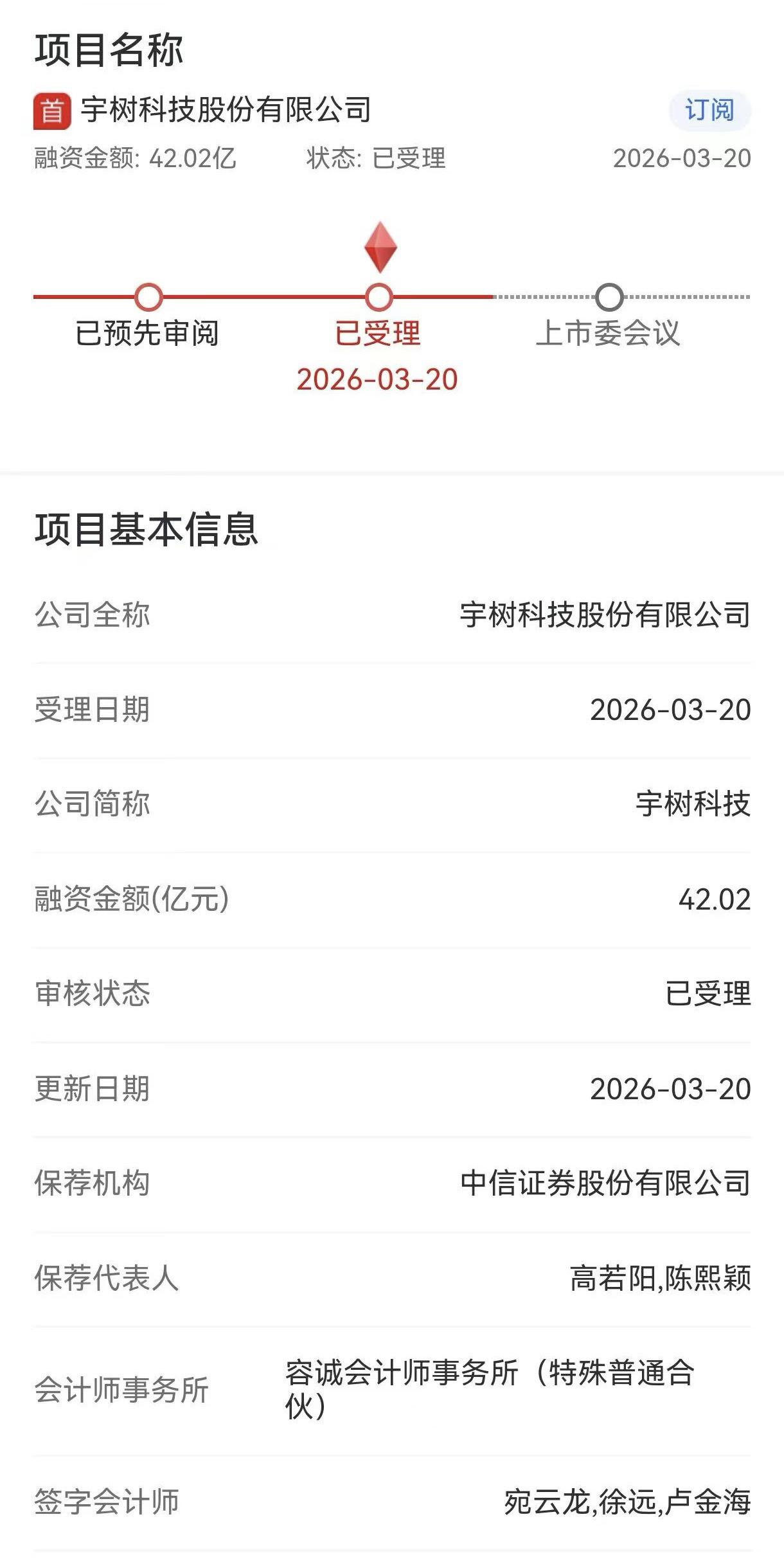The height and width of the screenshot is (1564, 784).
Task: Click the red 首 IPO badge icon
Action: tap(51, 109)
